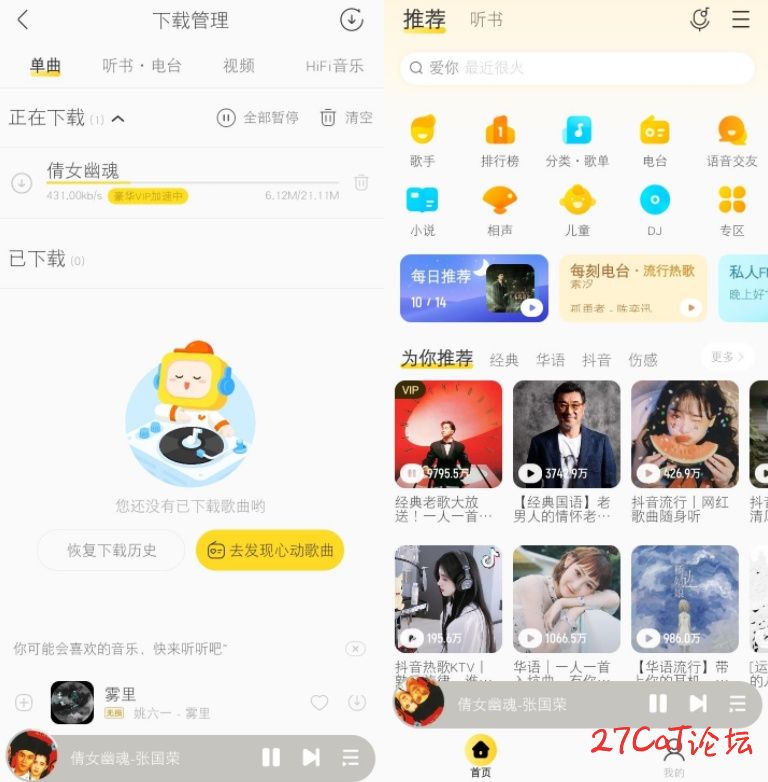Clear the download list with 清空

coord(346,118)
